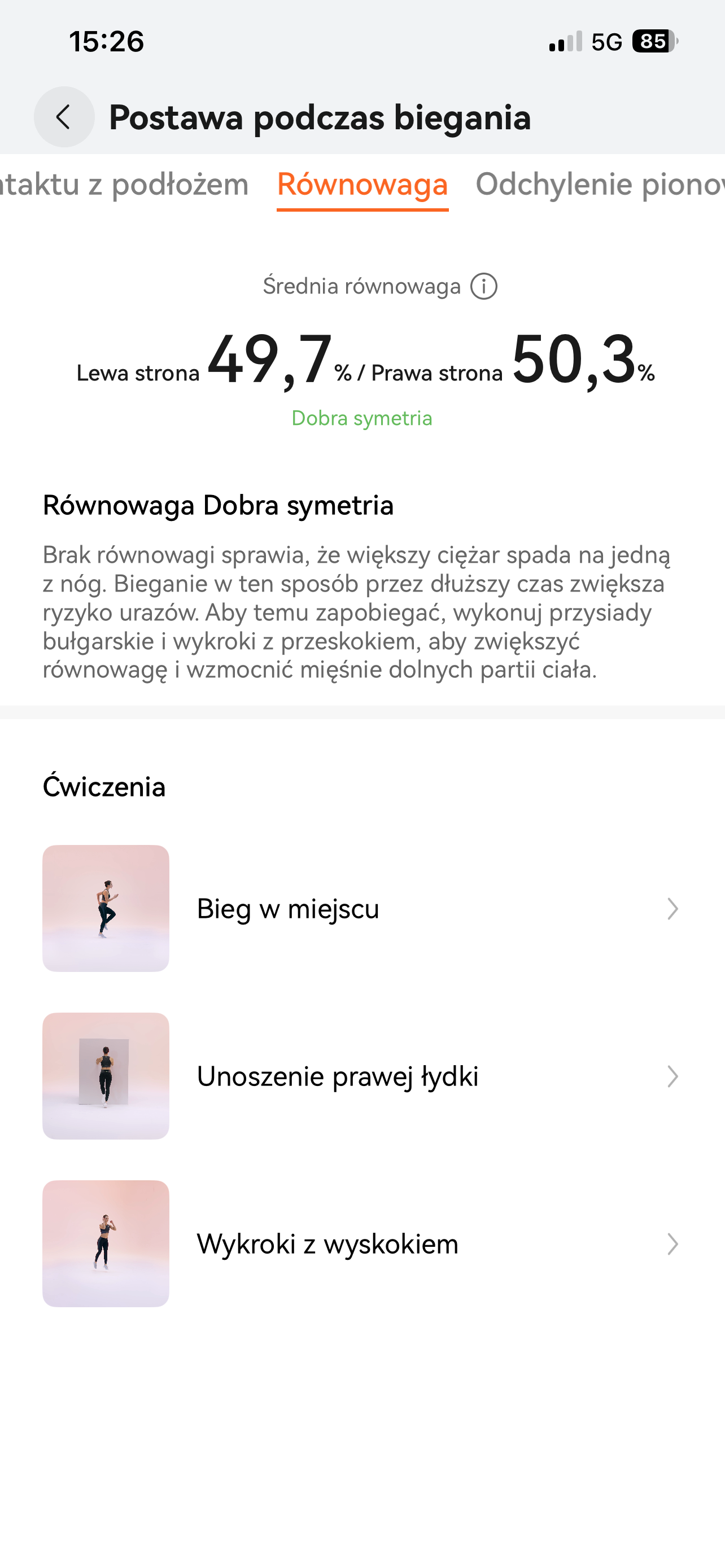
Task: Open Unoszenie prawej łydki exercise
Action: tap(361, 1076)
